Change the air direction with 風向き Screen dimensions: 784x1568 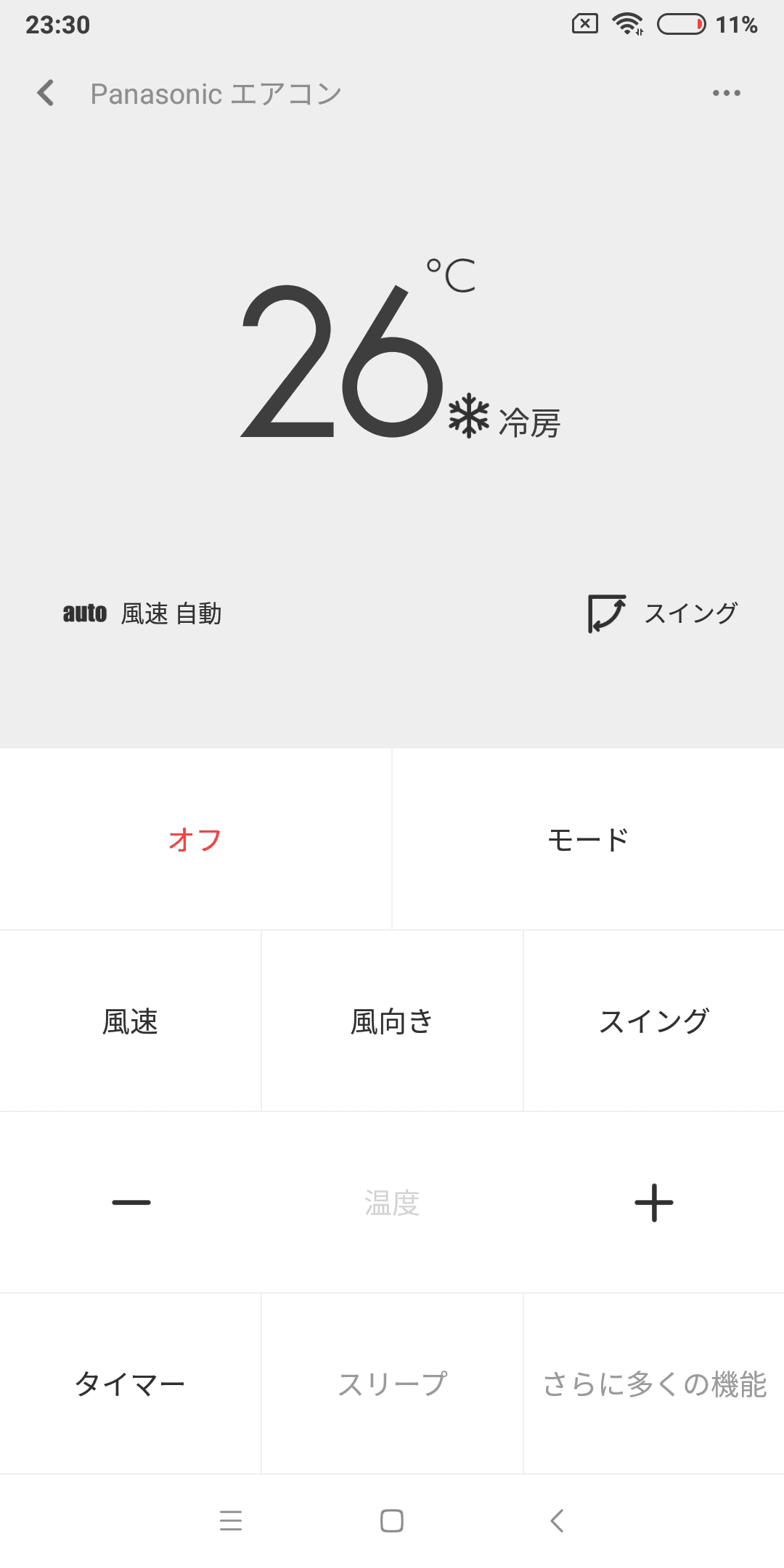392,1021
